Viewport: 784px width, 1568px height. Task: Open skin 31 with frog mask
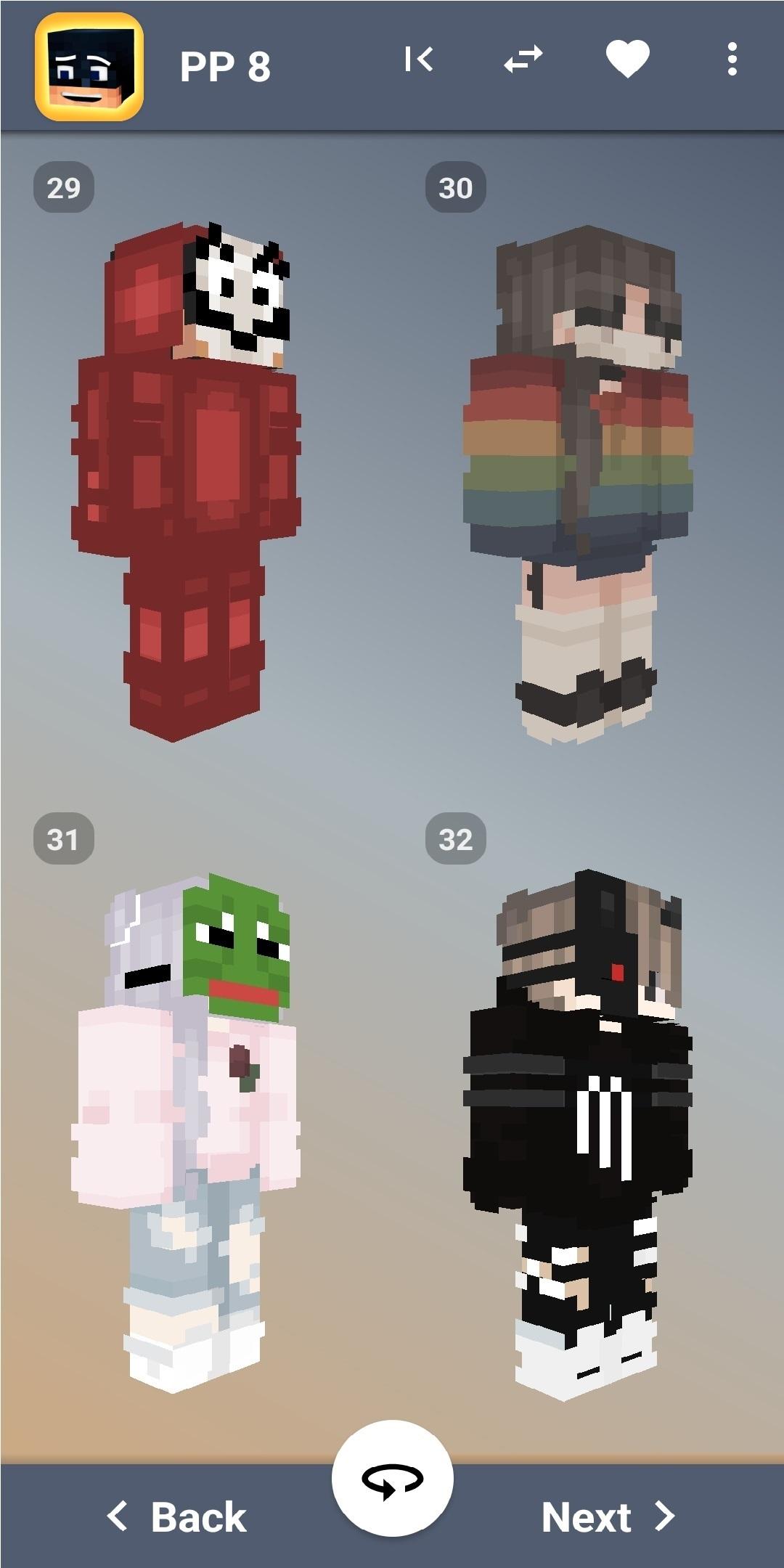click(186, 1132)
